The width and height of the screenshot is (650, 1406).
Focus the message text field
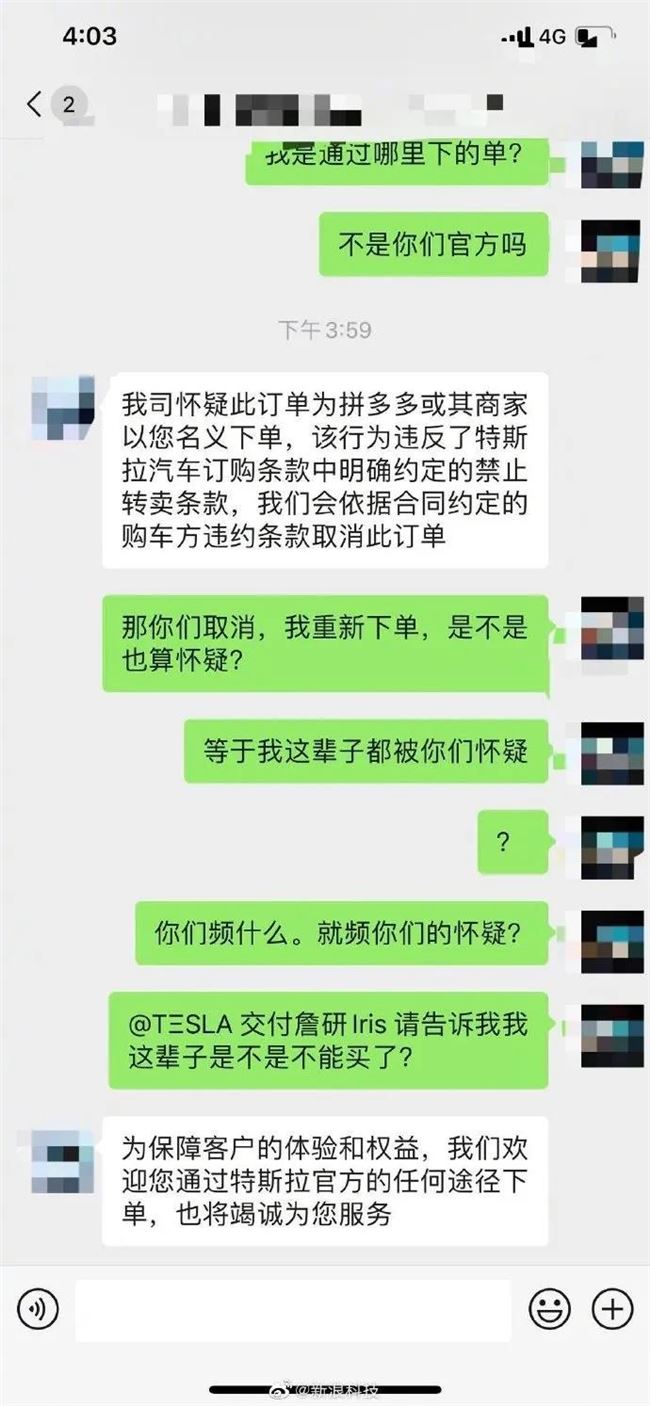pos(292,1310)
